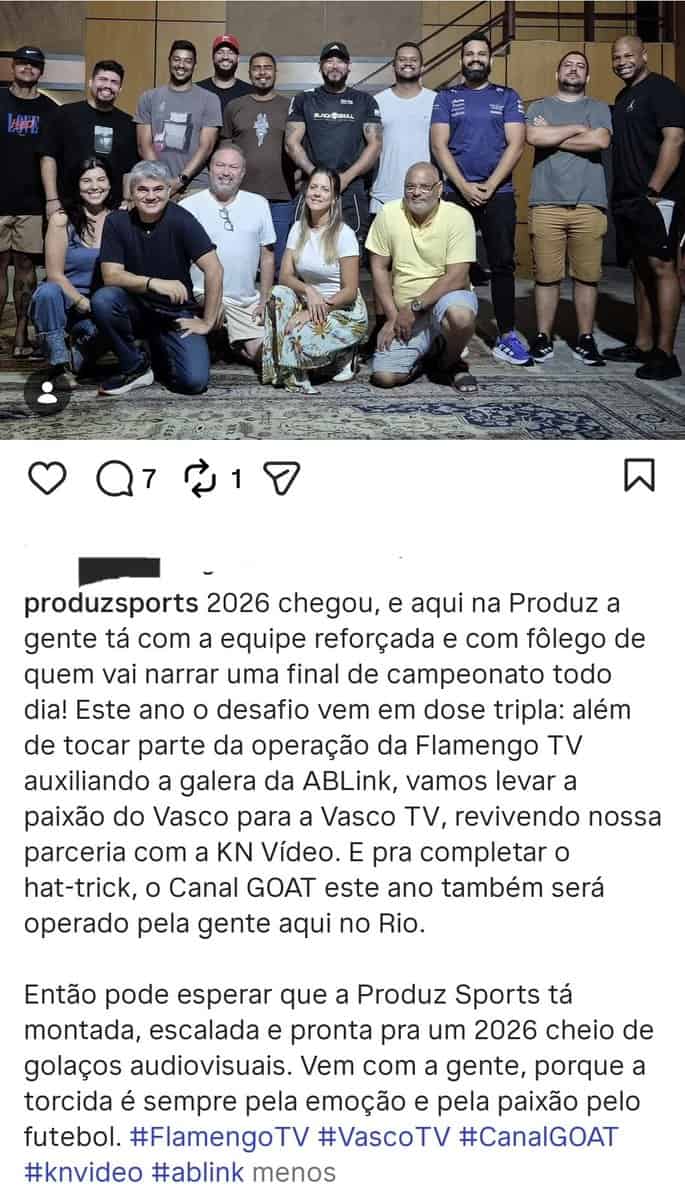Viewport: 685px width, 1200px height.
Task: Open comments on the post
Action: 114,478
